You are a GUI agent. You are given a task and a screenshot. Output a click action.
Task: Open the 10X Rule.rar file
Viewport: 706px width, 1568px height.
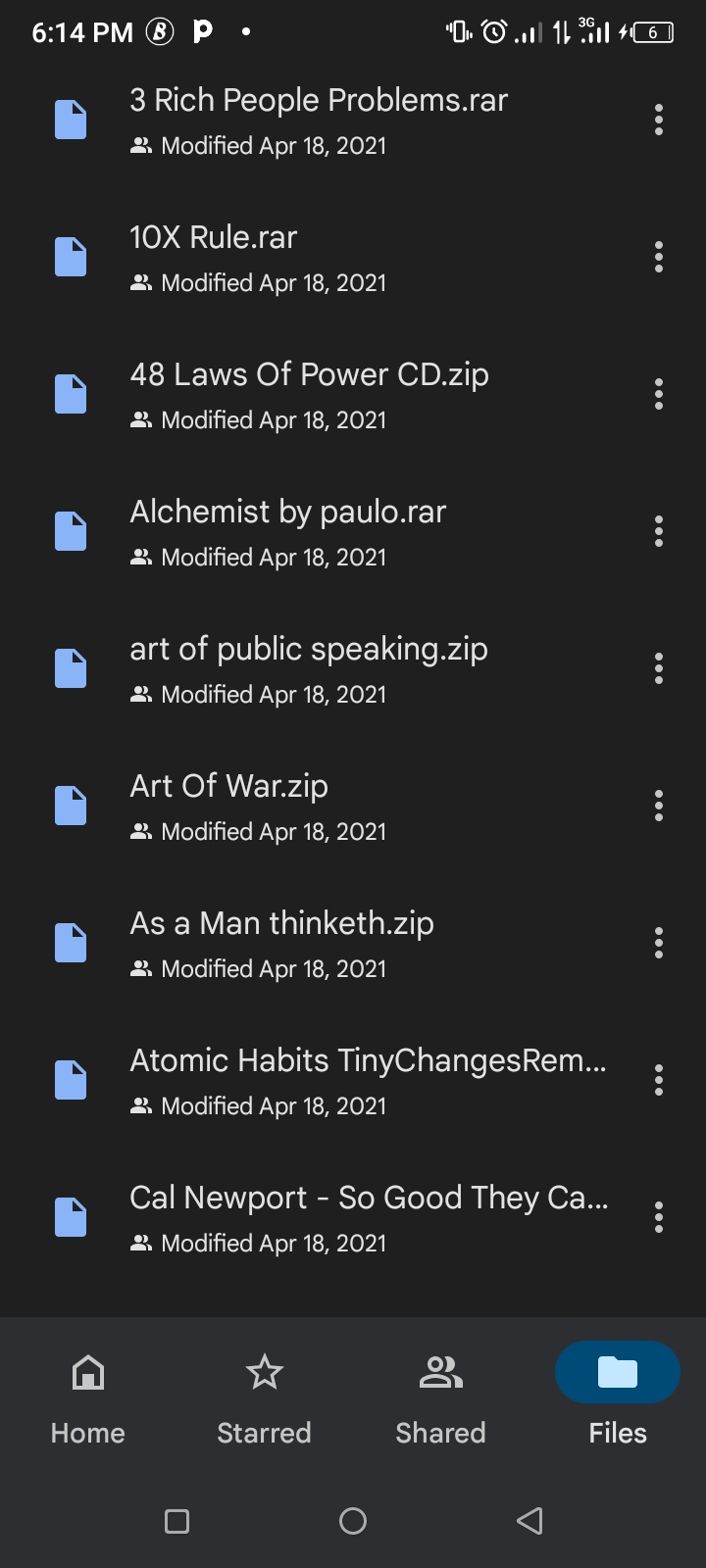pos(324,258)
